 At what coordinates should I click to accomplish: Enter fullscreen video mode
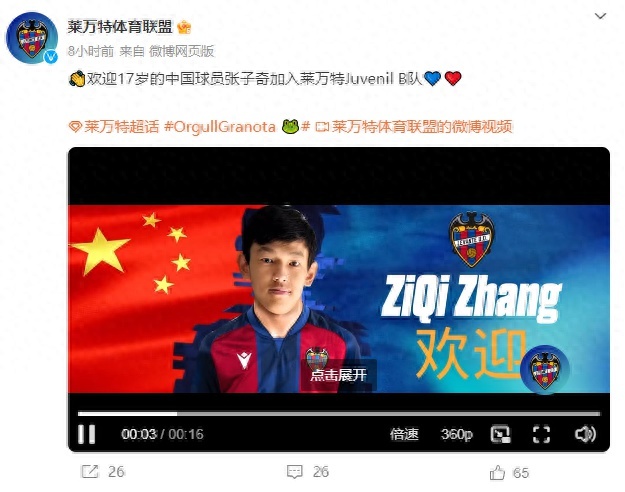click(x=541, y=434)
